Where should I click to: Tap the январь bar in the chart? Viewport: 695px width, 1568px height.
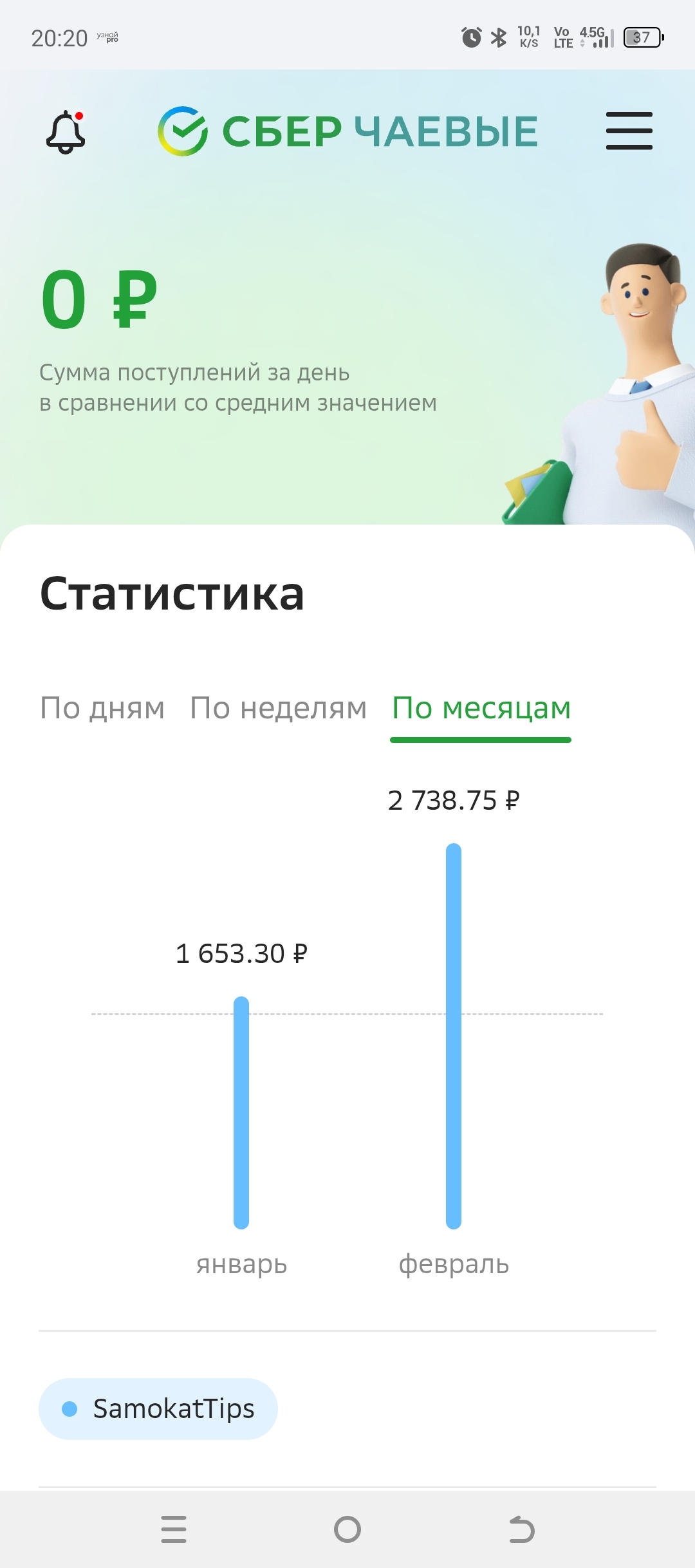(241, 1112)
